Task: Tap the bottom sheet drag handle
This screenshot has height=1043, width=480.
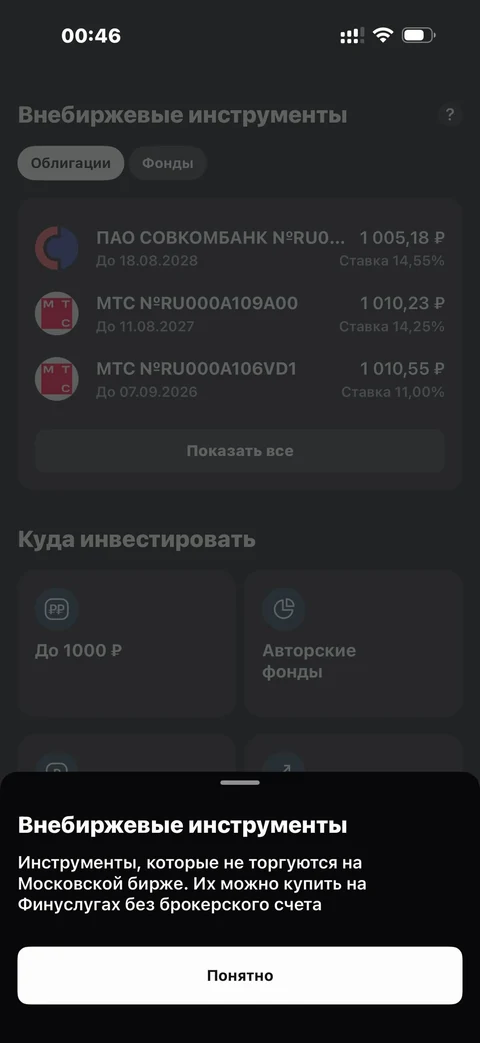Action: (239, 782)
